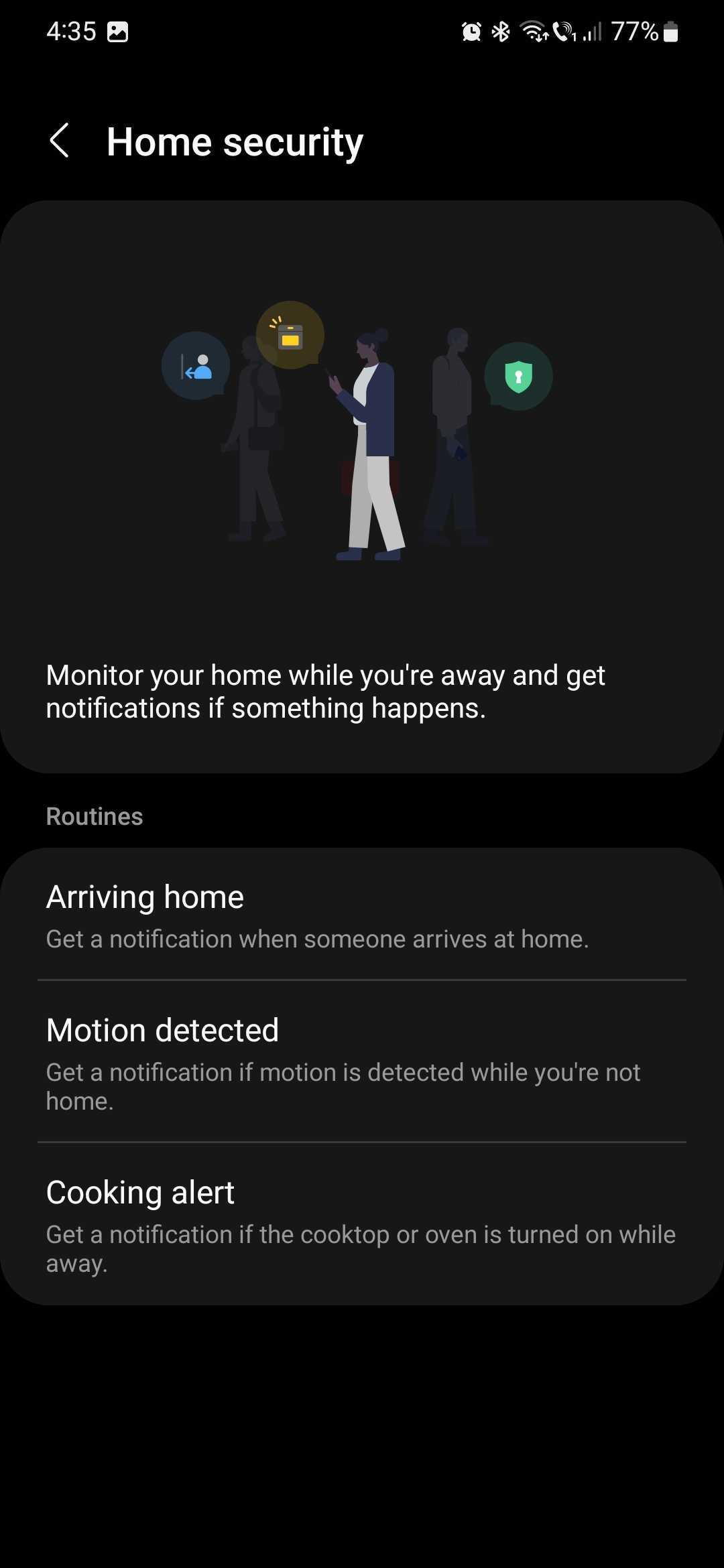The width and height of the screenshot is (724, 1568).
Task: Open the Motion detected routine
Action: [x=362, y=1061]
